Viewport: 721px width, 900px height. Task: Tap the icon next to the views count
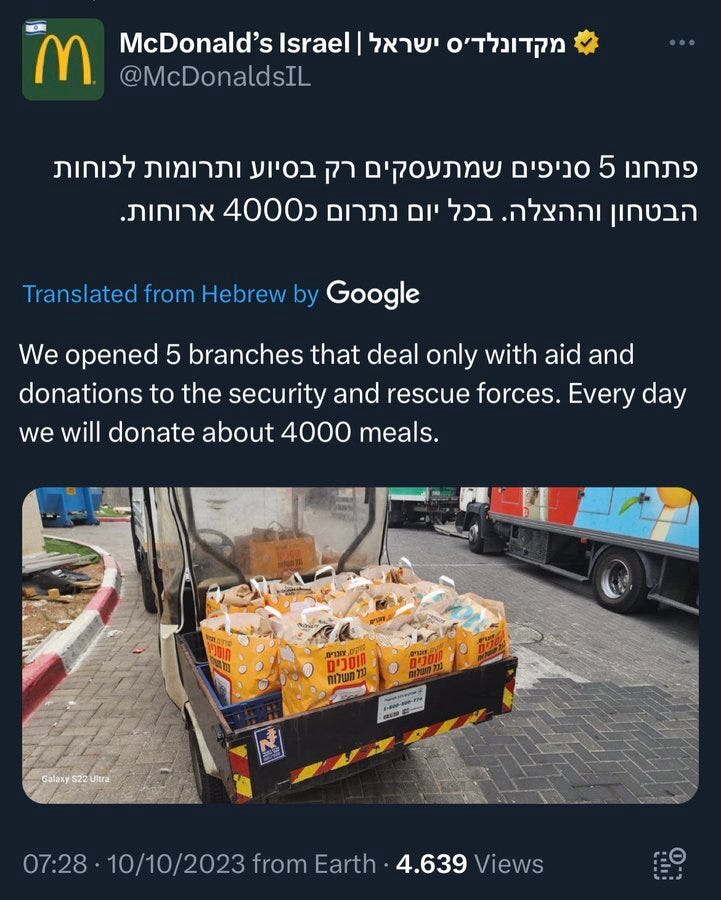point(667,864)
